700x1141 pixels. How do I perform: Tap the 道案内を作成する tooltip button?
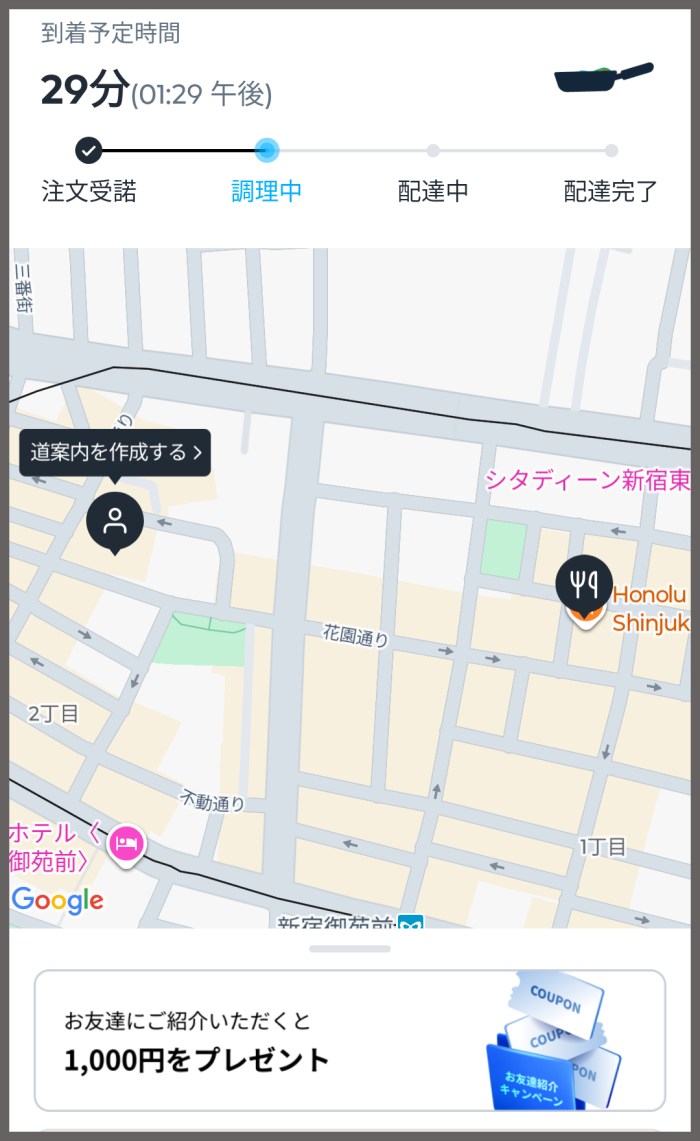coord(115,453)
